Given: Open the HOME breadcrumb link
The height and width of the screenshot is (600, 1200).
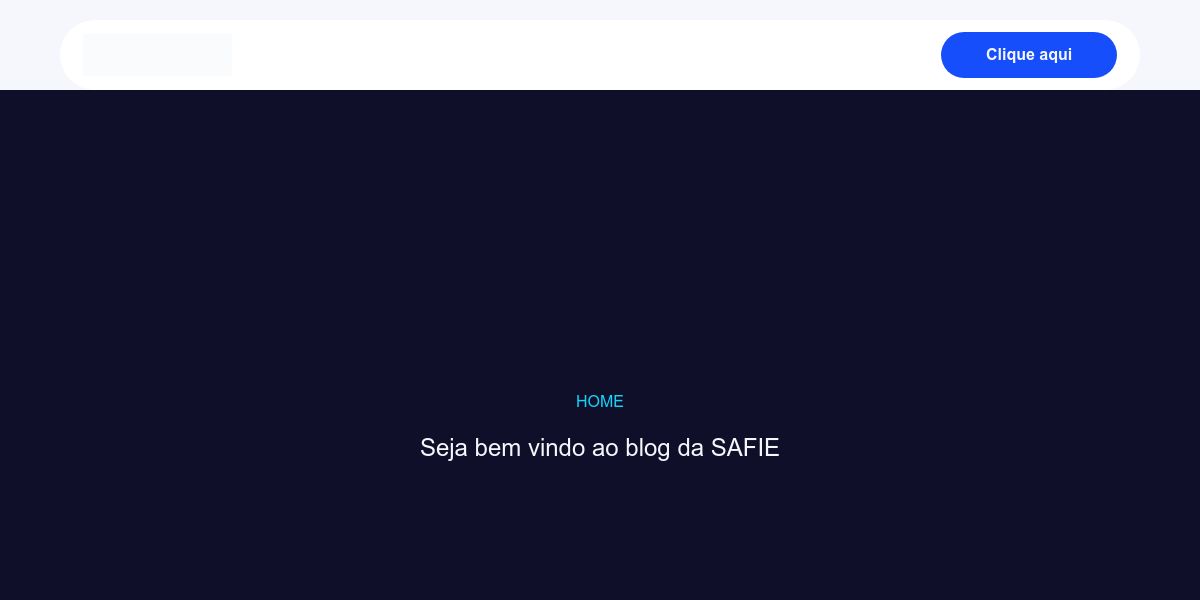Looking at the screenshot, I should pos(599,401).
